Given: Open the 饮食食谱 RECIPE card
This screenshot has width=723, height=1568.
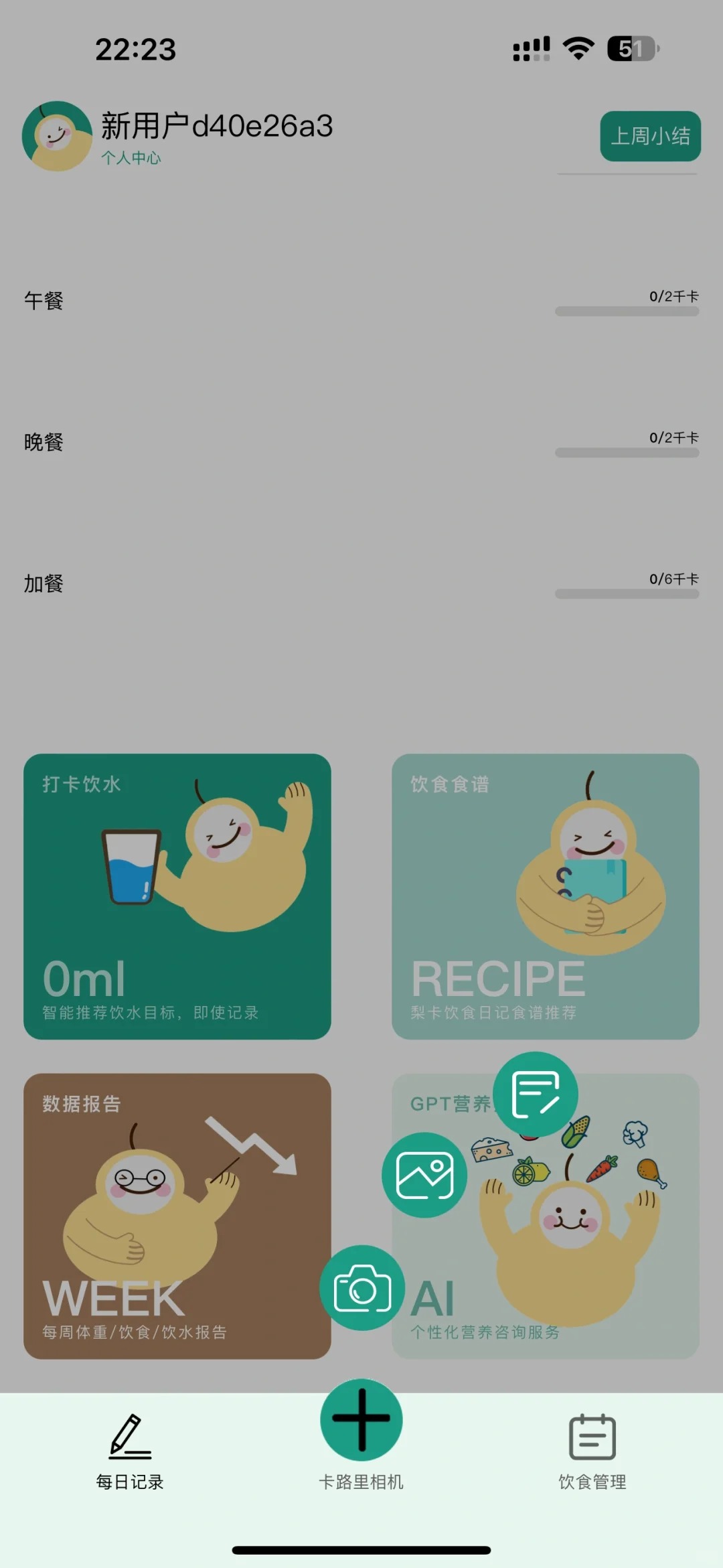Looking at the screenshot, I should coord(546,897).
